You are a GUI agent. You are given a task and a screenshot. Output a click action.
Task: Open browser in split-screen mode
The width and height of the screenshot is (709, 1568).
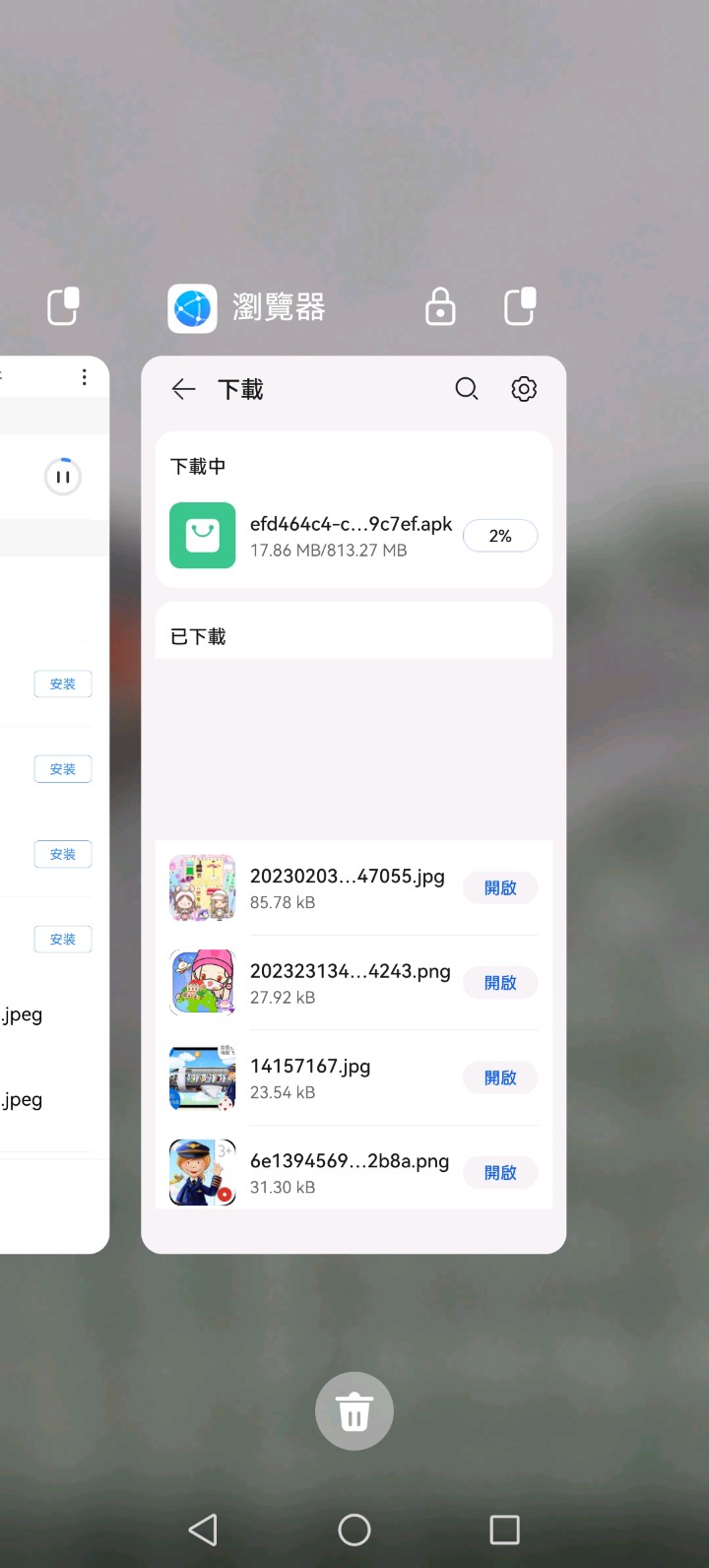[x=520, y=306]
